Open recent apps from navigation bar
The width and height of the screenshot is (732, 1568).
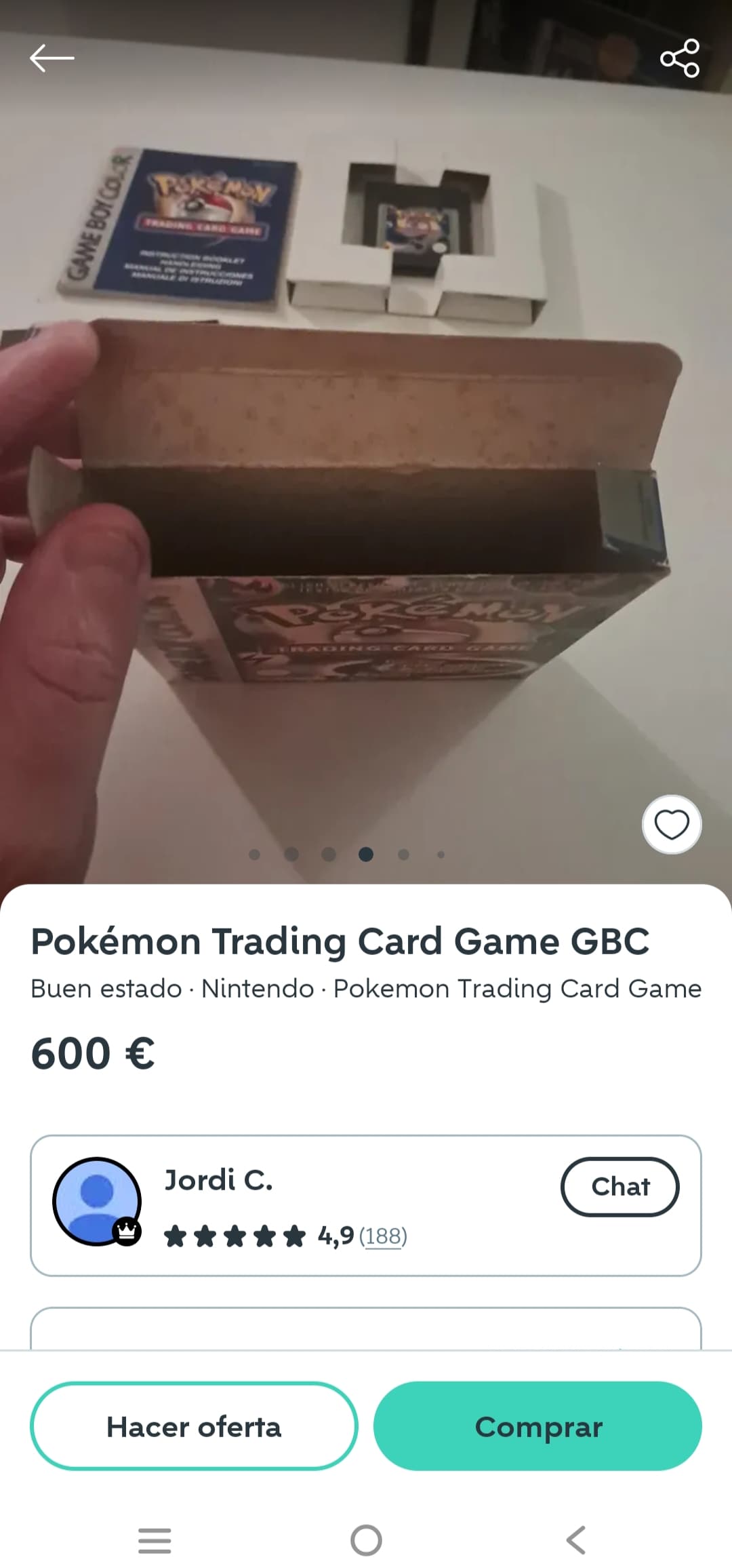pos(155,1540)
